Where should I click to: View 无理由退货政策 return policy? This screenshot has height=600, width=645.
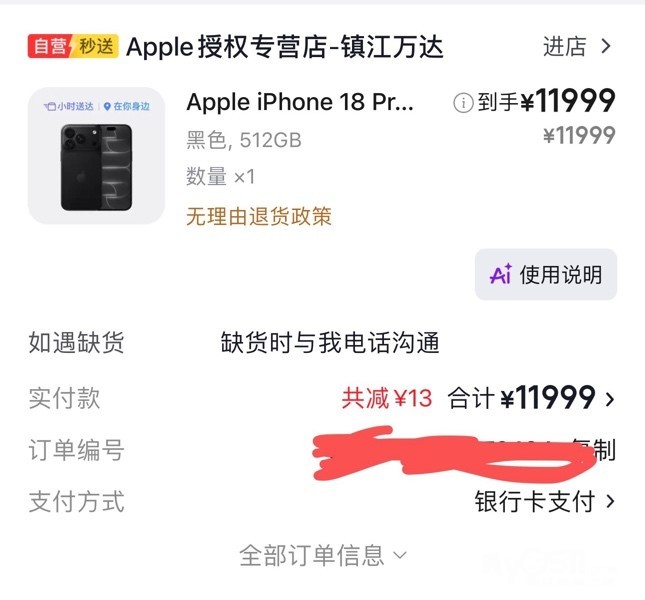pyautogui.click(x=259, y=216)
